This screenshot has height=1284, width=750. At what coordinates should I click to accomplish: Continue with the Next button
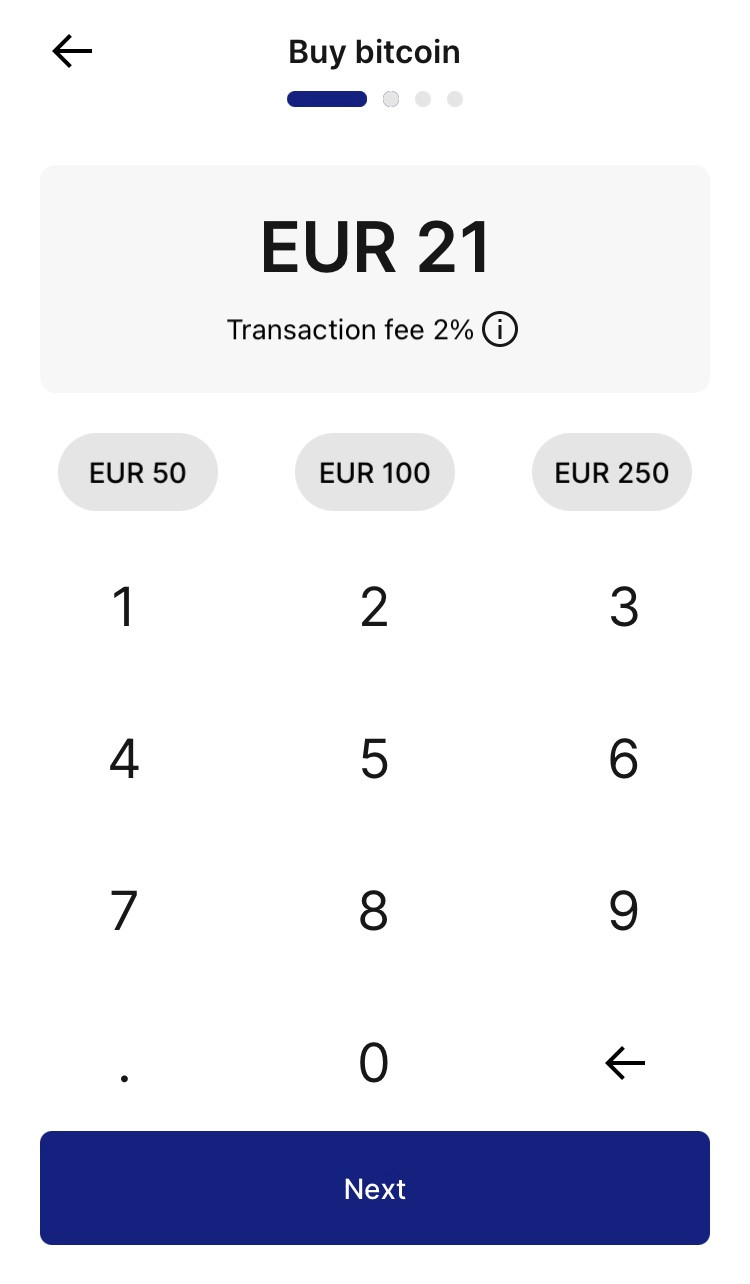click(x=375, y=1188)
